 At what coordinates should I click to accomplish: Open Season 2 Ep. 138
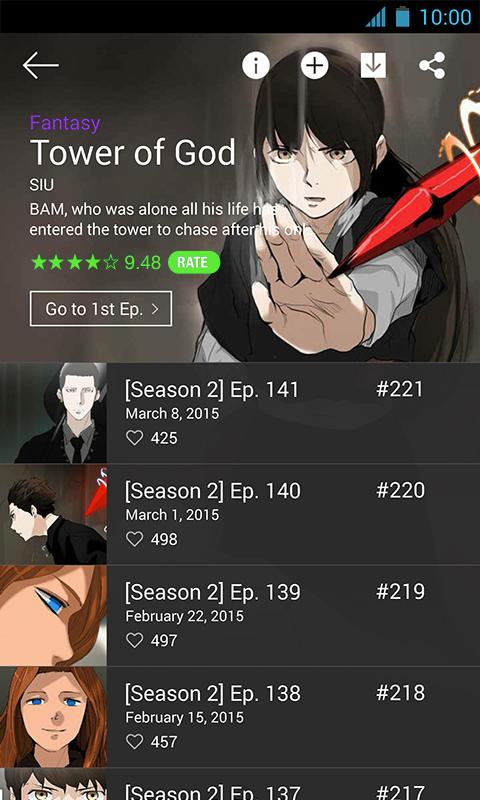coord(240,716)
